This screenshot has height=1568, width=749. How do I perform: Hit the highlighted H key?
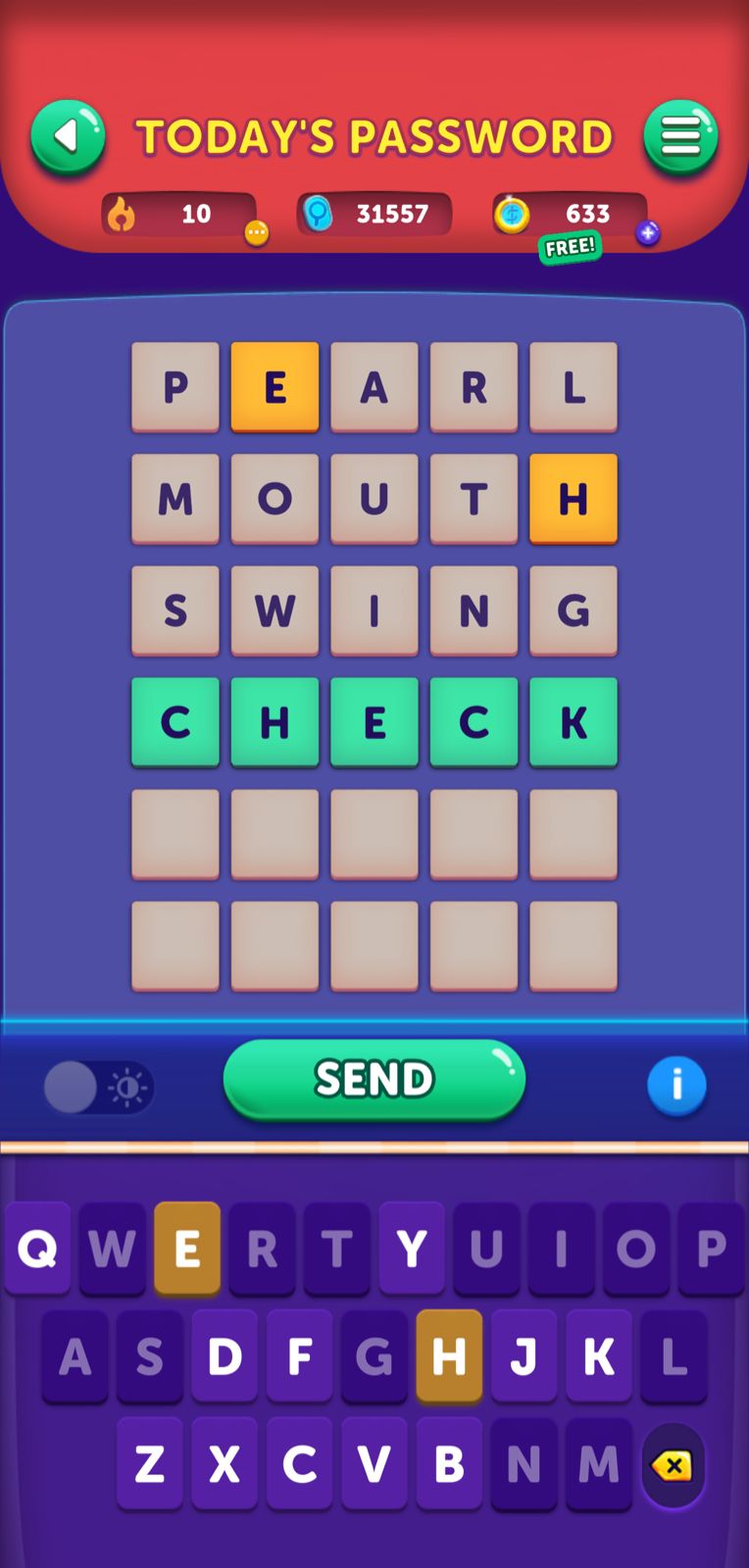click(449, 1356)
